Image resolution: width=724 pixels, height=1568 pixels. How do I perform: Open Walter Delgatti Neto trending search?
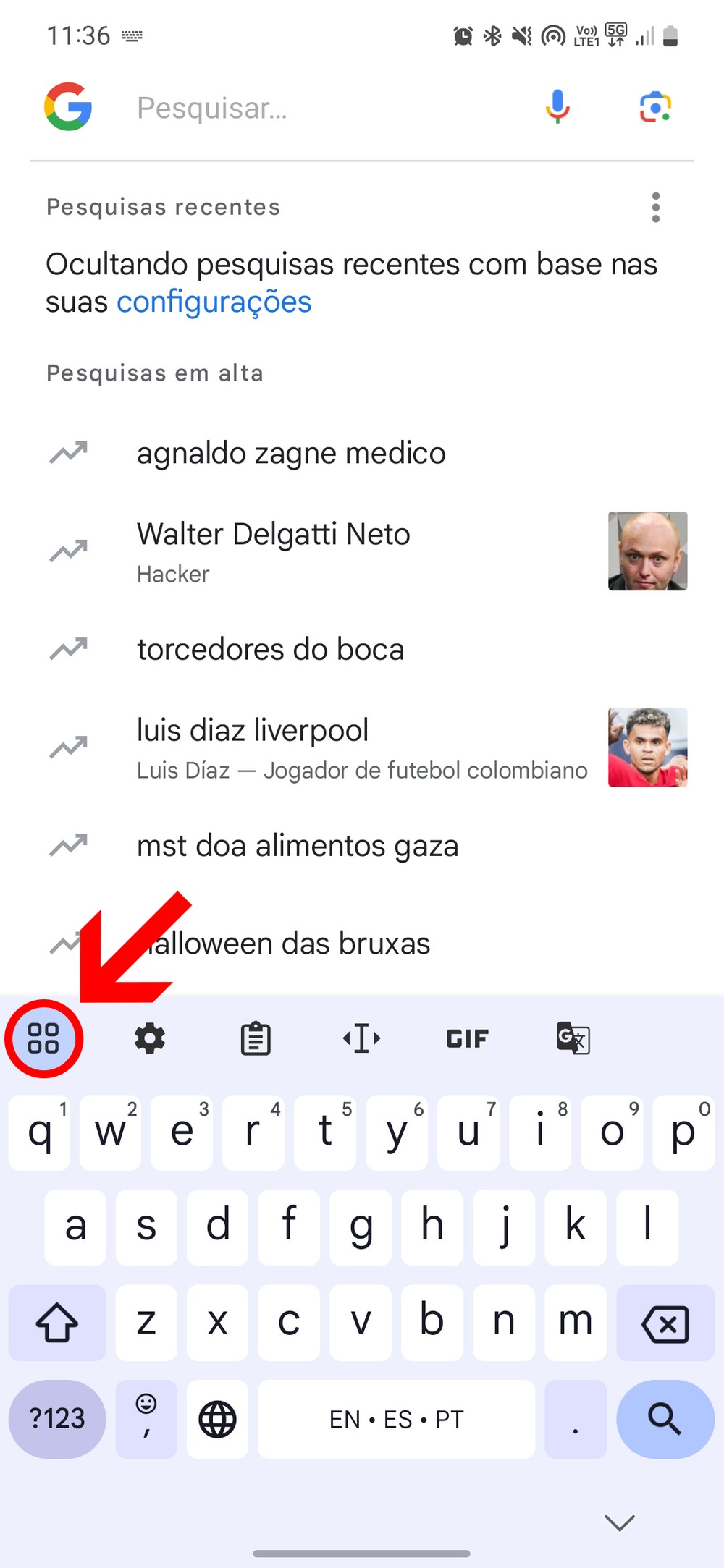[274, 535]
